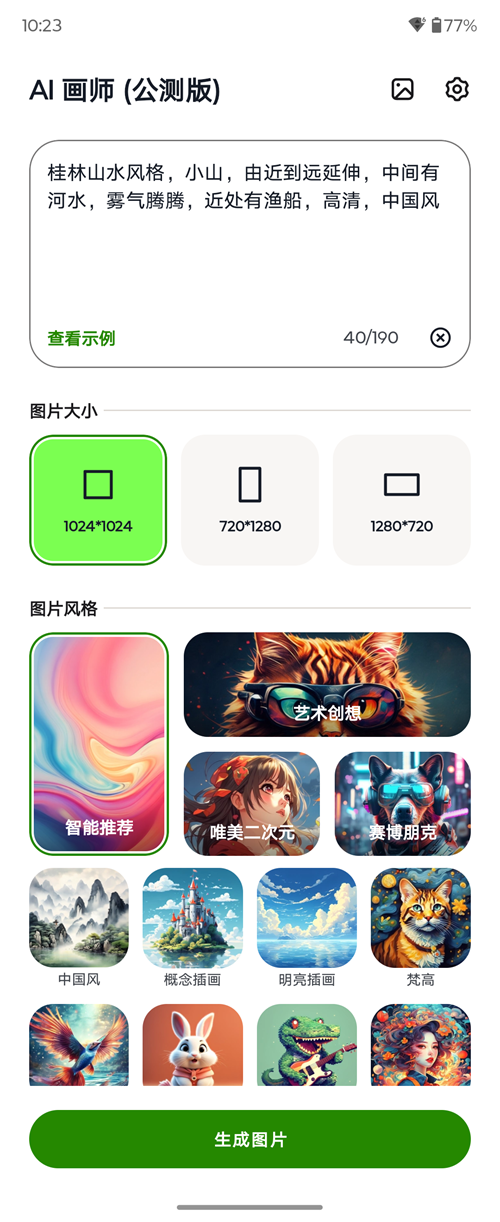The image size is (500, 1222).
Task: Choose the 艺术创想 style
Action: point(327,685)
